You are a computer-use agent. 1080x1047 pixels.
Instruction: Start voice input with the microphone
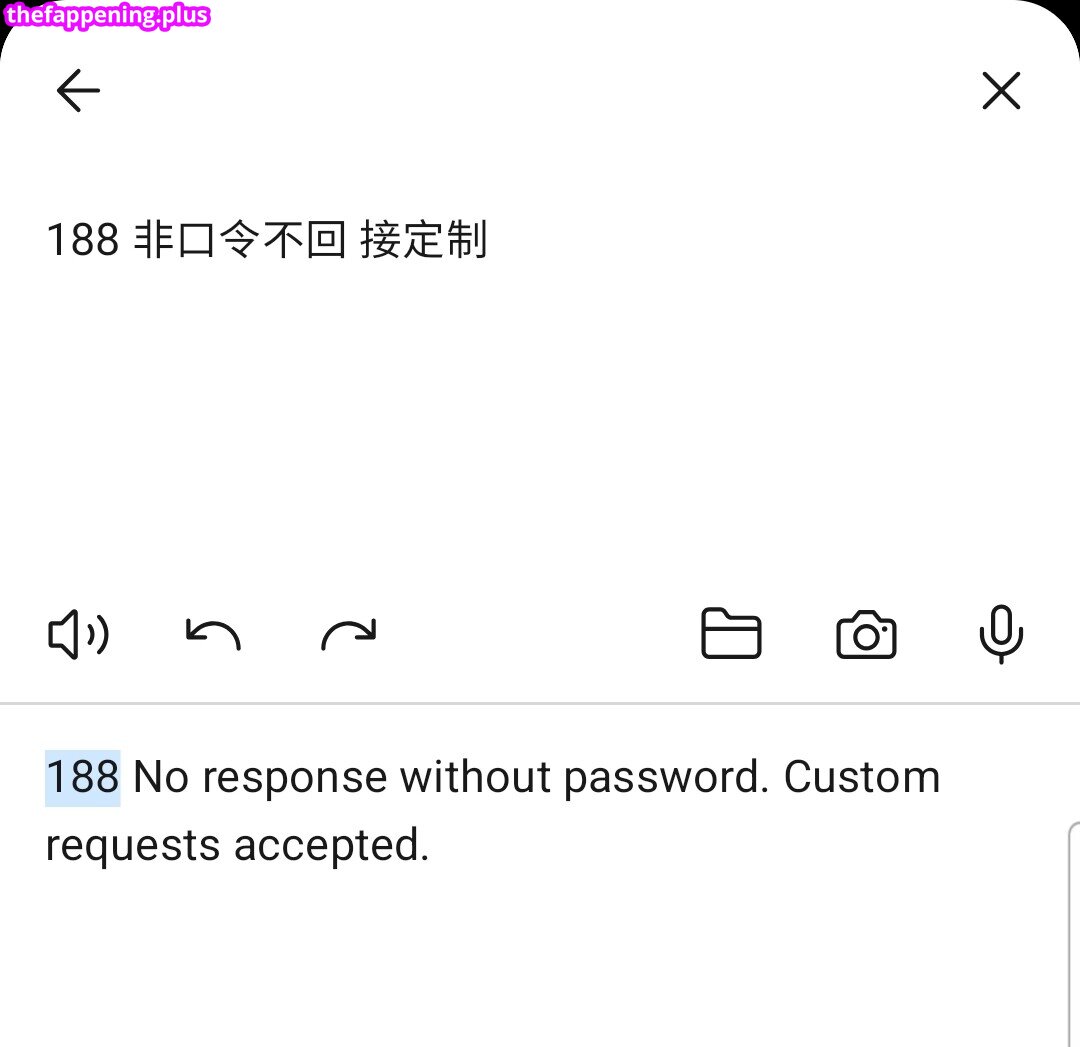[x=1001, y=634]
